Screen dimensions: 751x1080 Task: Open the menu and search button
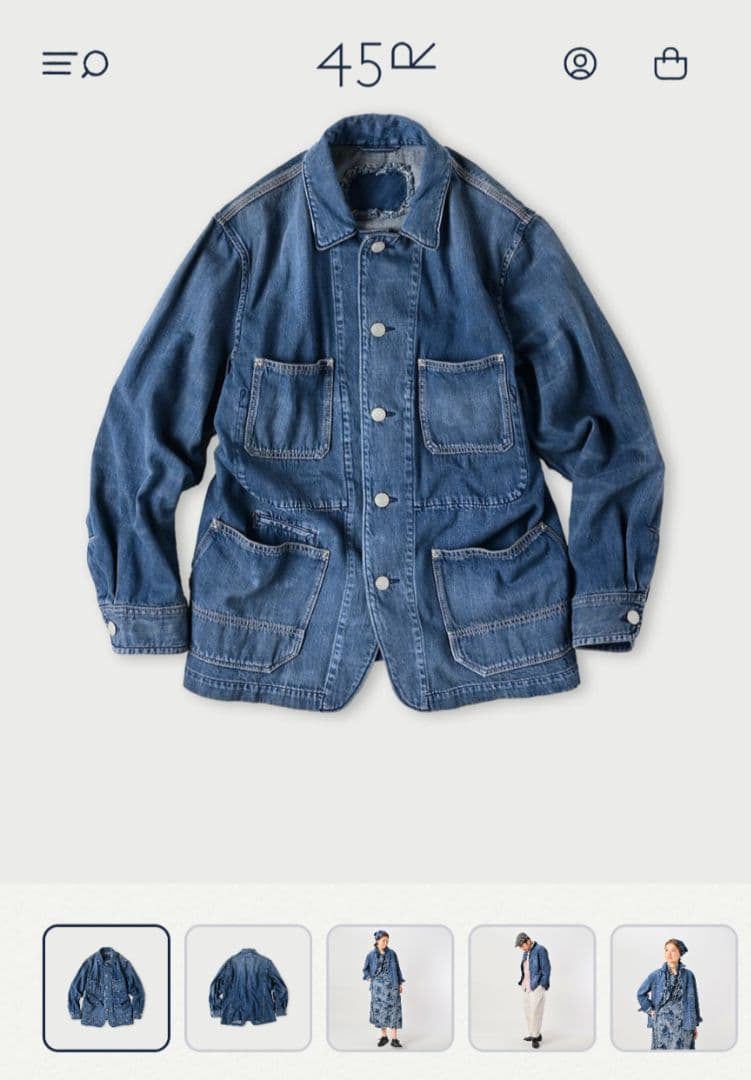75,65
